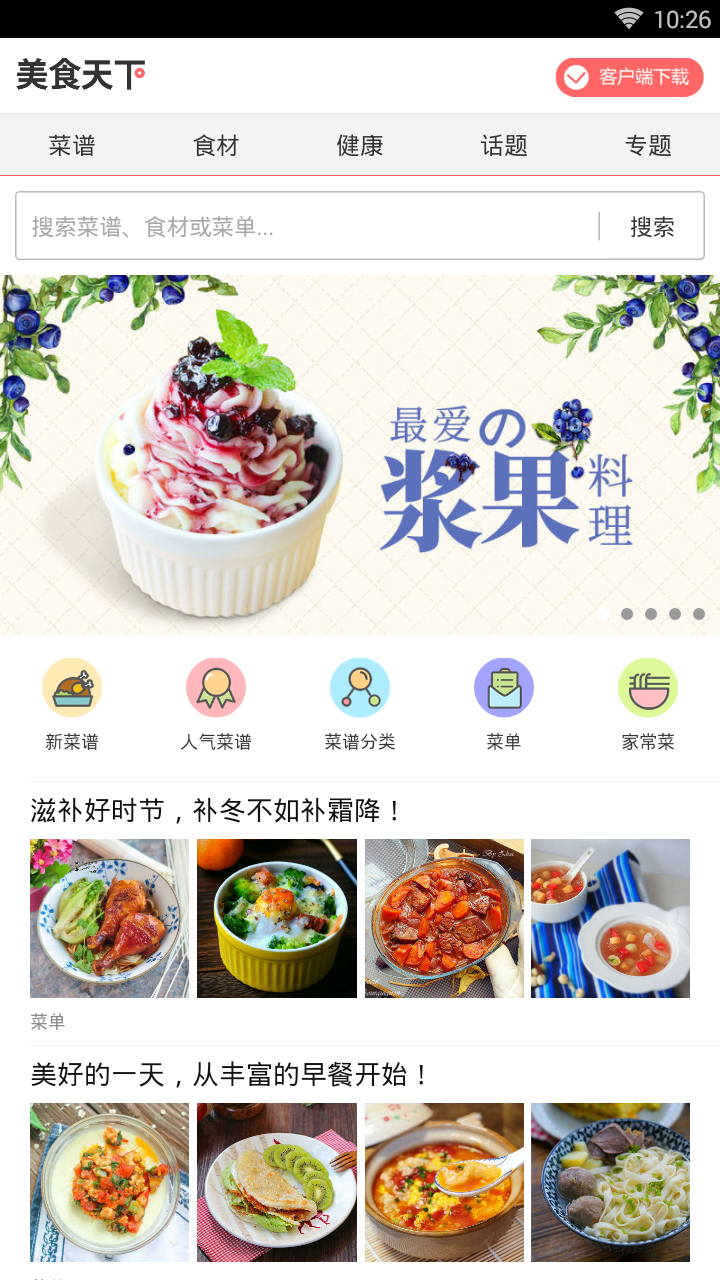
Task: Open the 滋补好时节 menu collection
Action: (217, 810)
